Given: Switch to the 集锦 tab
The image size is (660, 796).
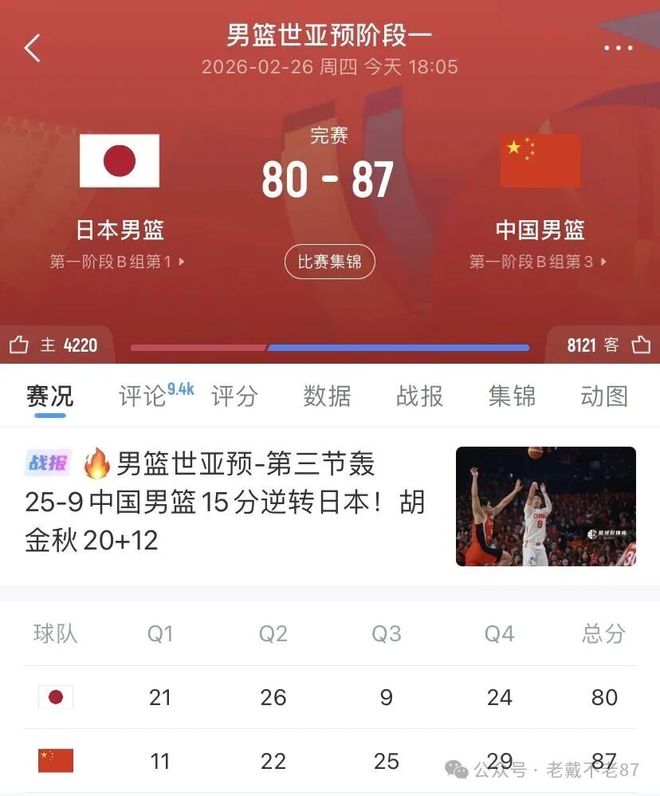Looking at the screenshot, I should (x=512, y=396).
